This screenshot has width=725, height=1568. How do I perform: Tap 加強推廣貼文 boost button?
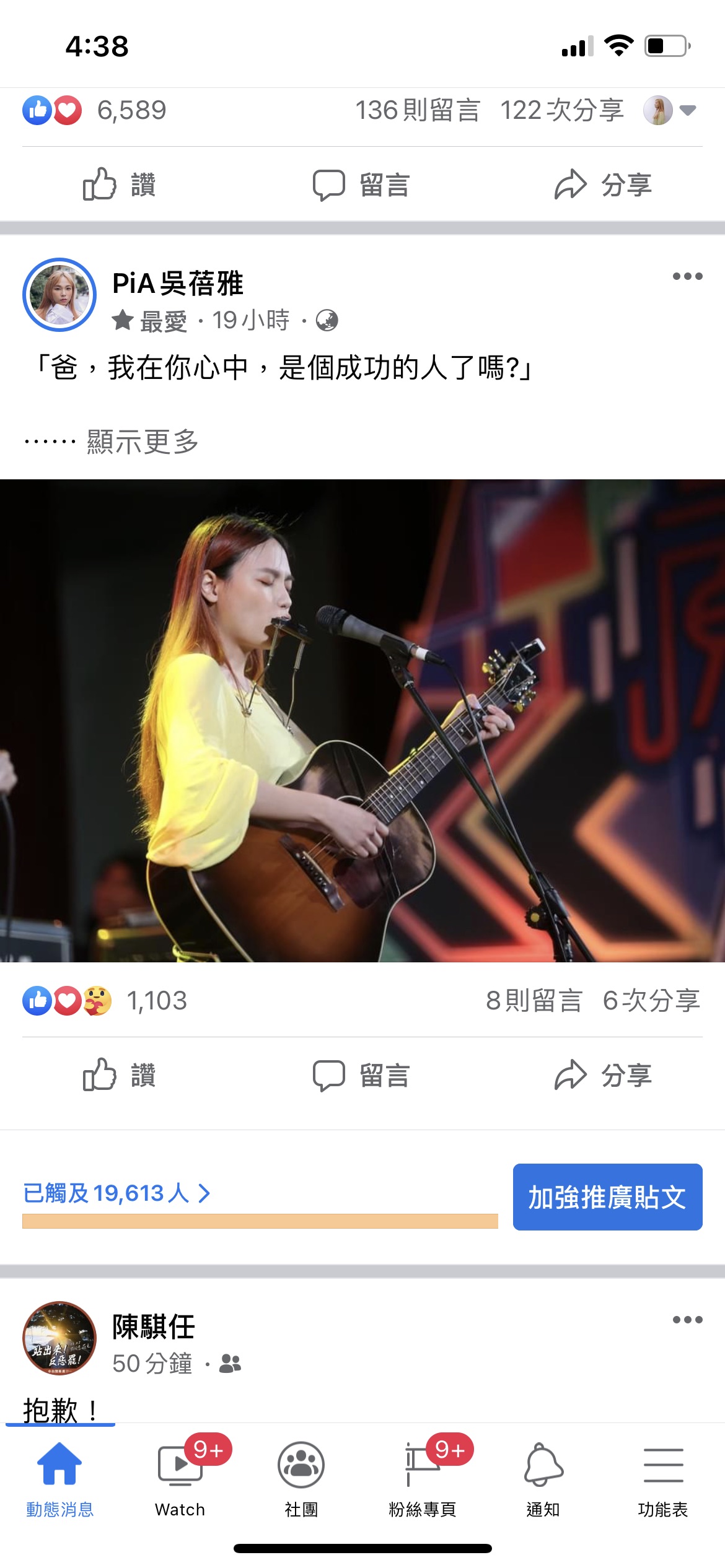[x=607, y=1196]
